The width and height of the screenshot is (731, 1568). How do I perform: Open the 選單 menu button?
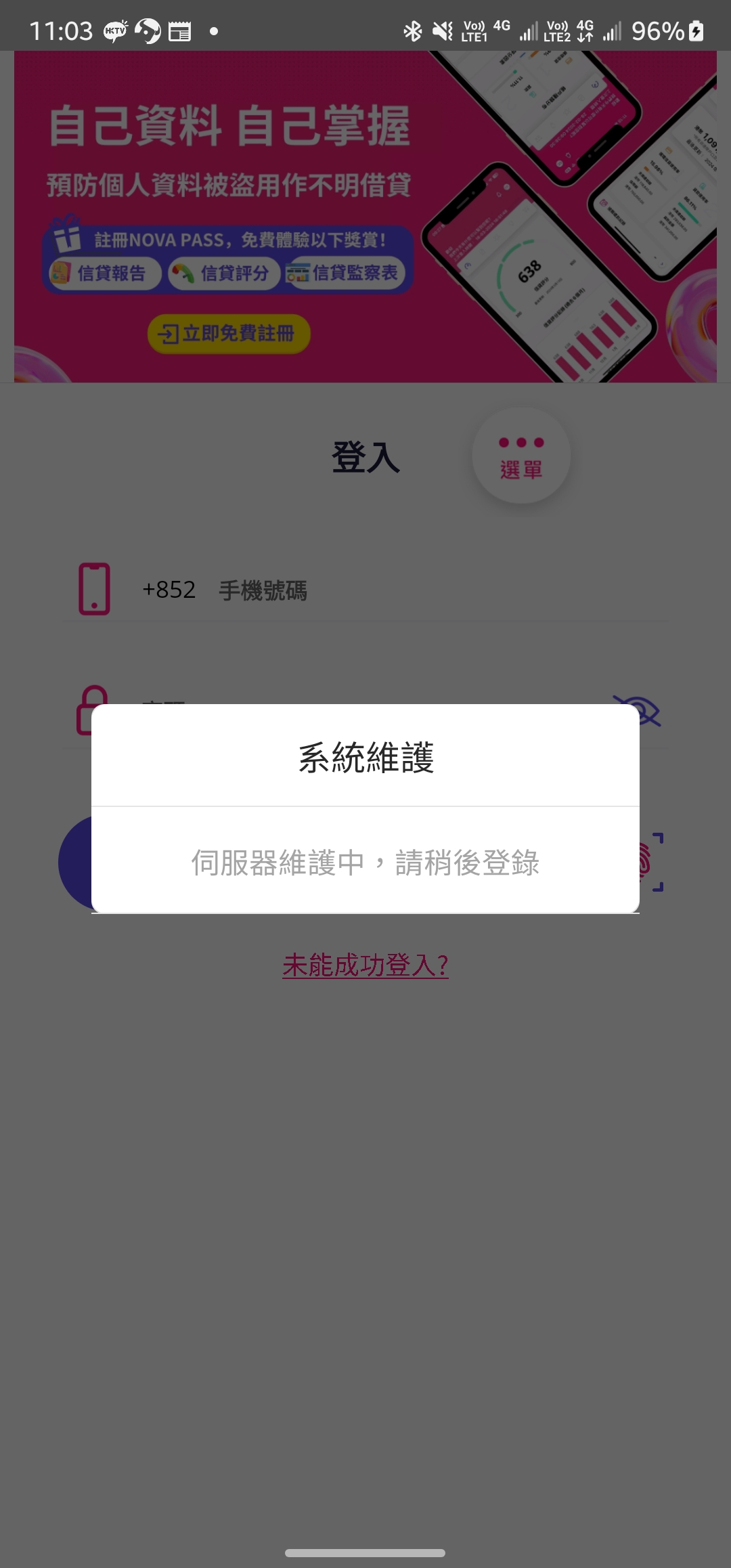[520, 456]
